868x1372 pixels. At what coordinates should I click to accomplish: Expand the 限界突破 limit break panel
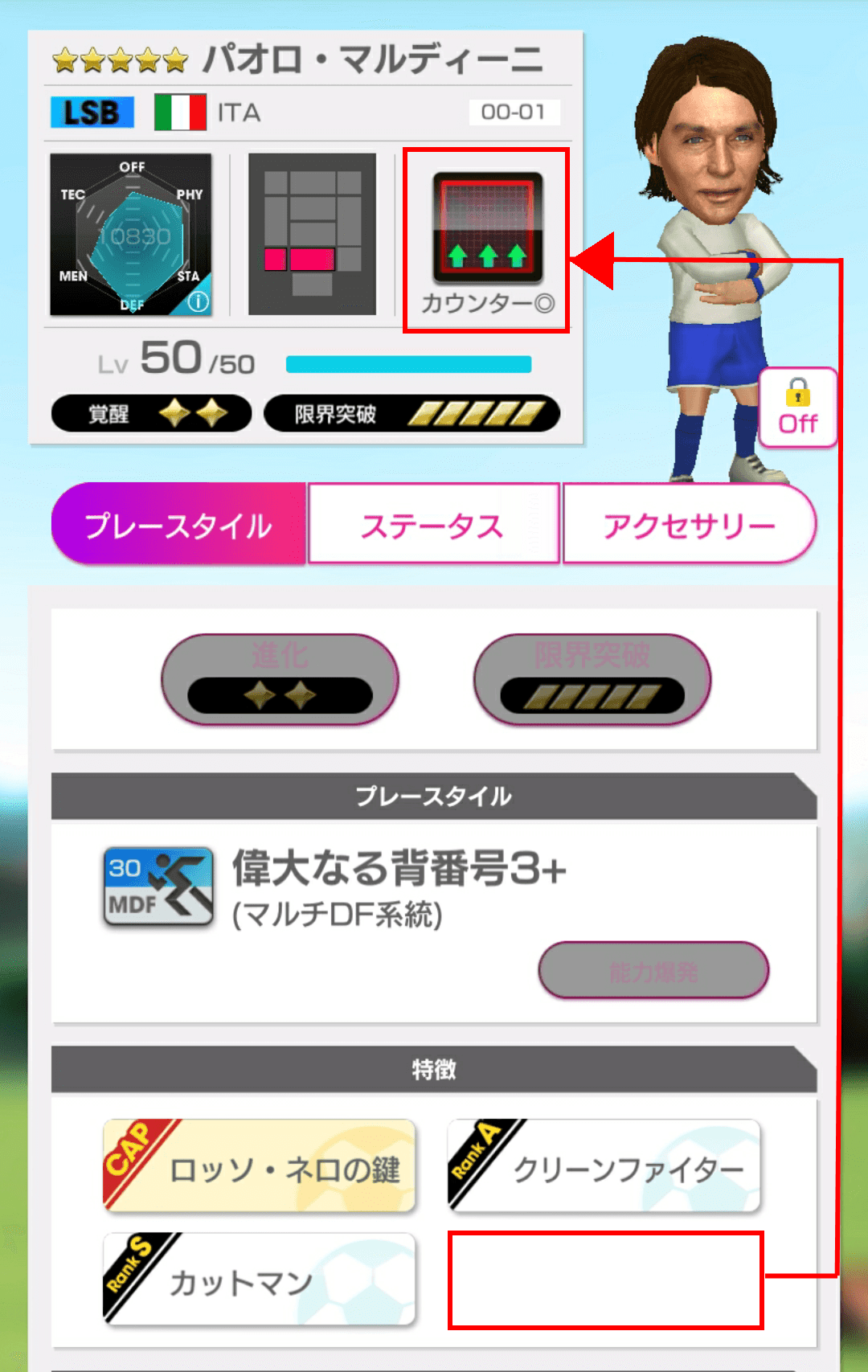592,678
